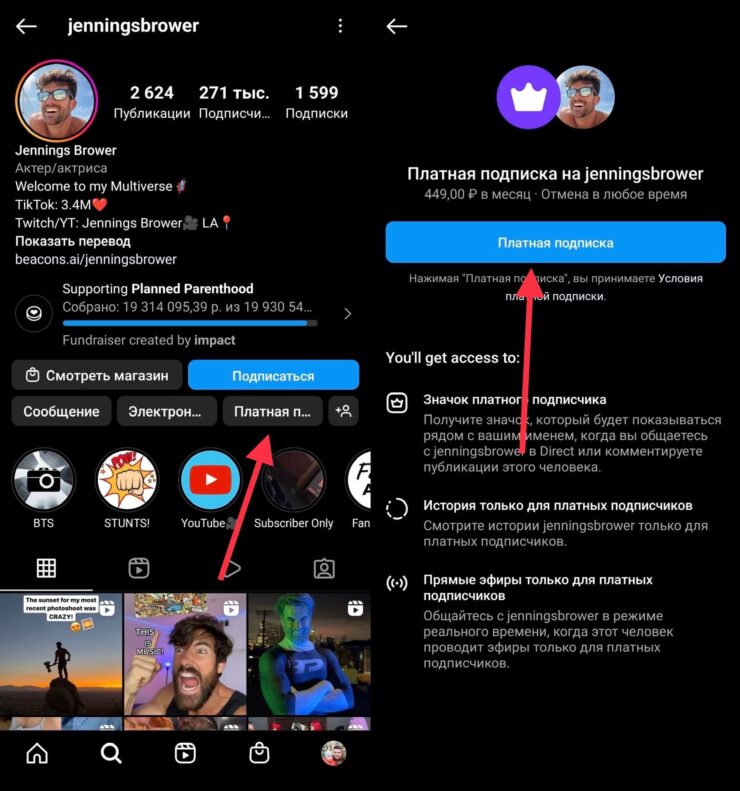740x791 pixels.
Task: Open the sunset photoshoot reel thumbnail
Action: pyautogui.click(x=61, y=655)
